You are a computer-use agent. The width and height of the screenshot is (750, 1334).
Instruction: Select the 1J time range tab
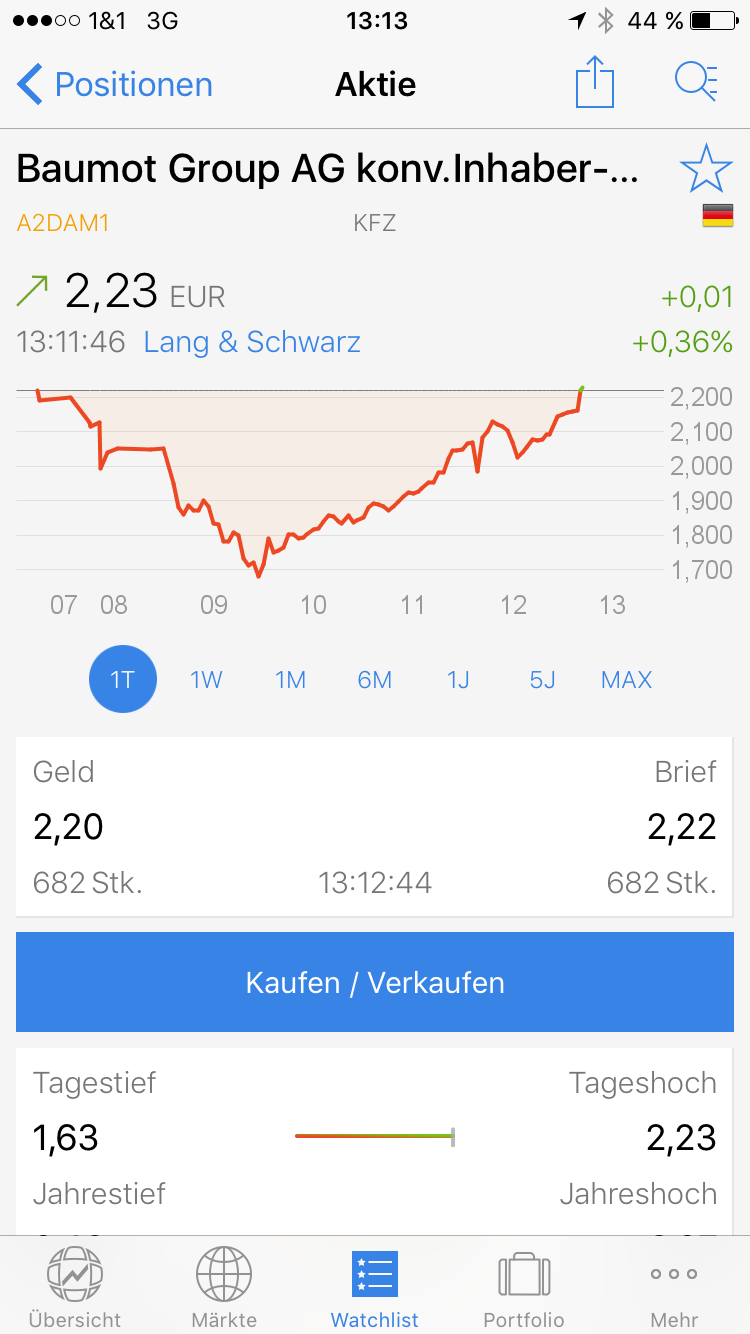click(457, 679)
